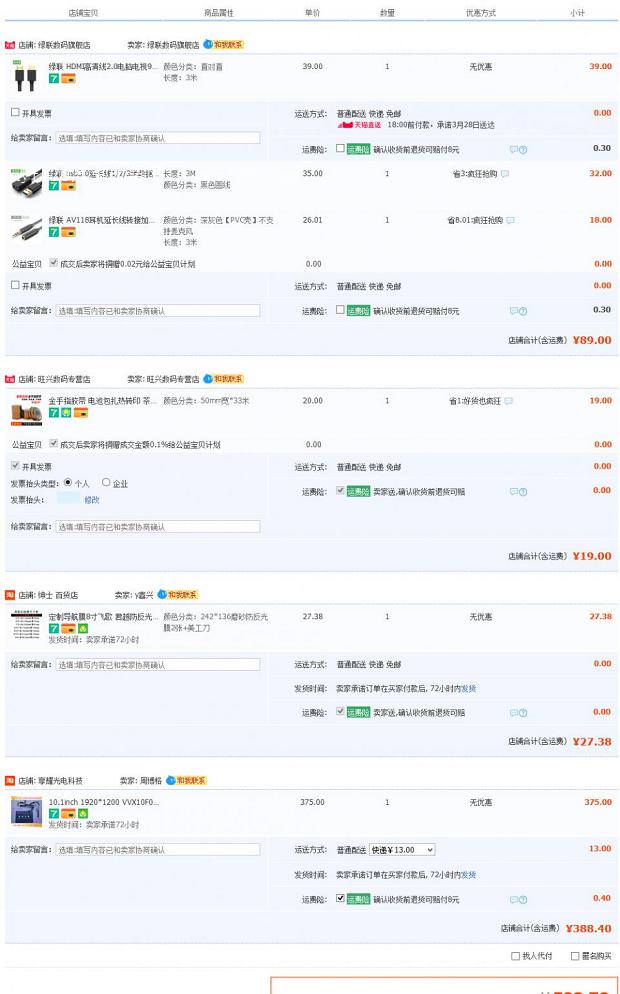The width and height of the screenshot is (620, 994).
Task: Open the 绿联 HDMI cable product thumbnail
Action: (x=26, y=75)
